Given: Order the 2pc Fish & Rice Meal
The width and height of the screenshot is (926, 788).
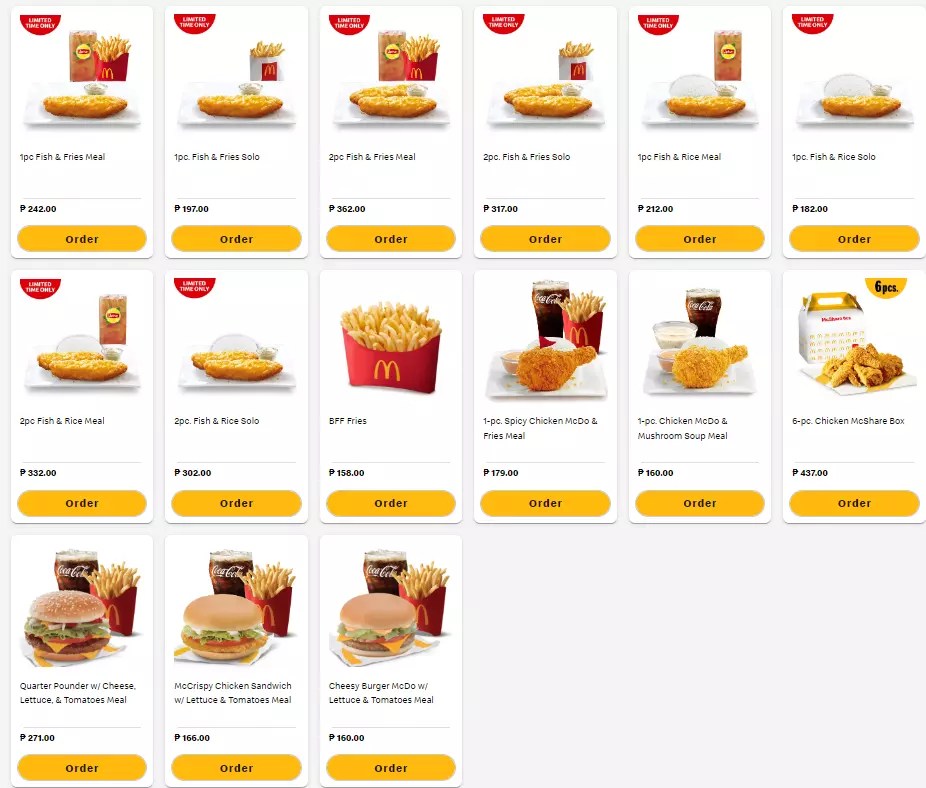Looking at the screenshot, I should point(82,503).
